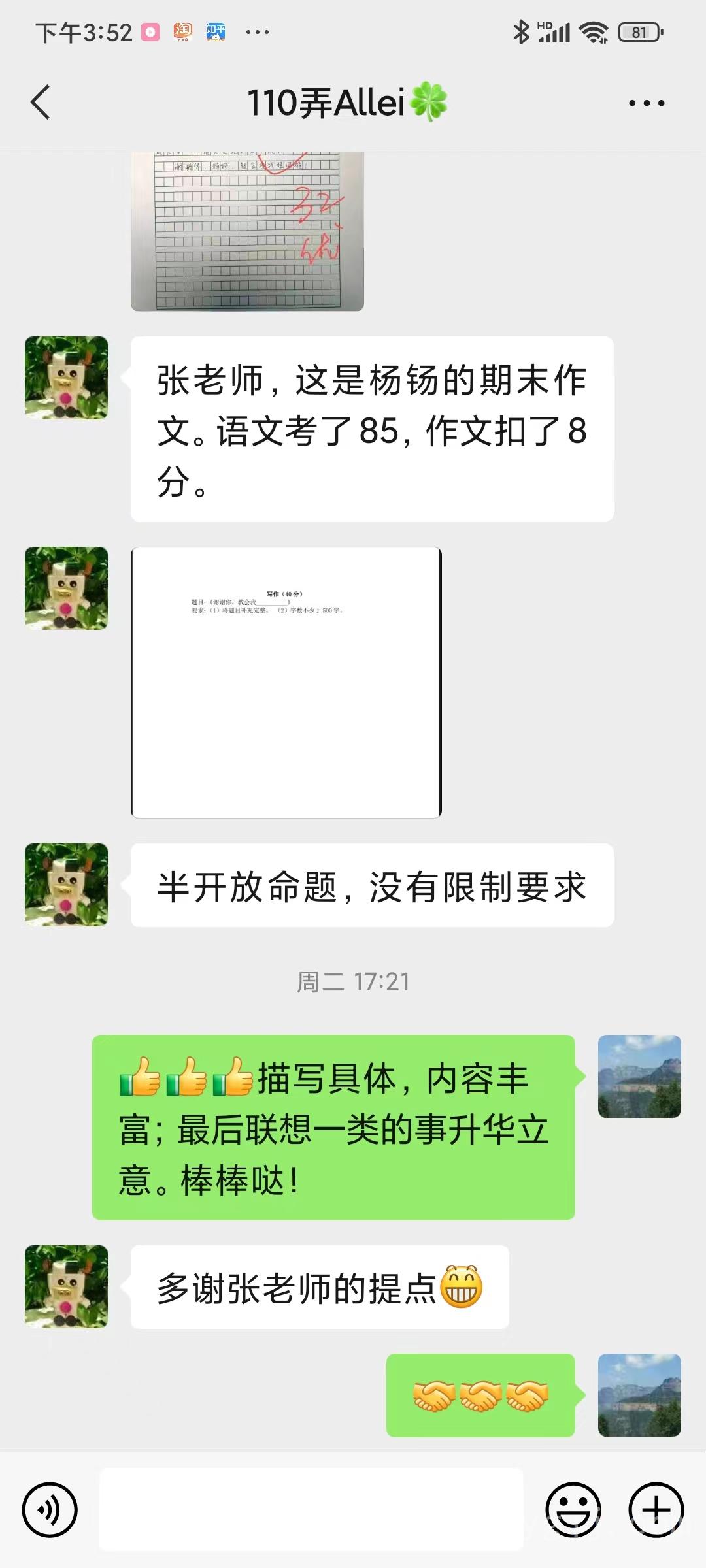Open the plus attachments menu
This screenshot has width=706, height=1568.
click(x=656, y=1510)
